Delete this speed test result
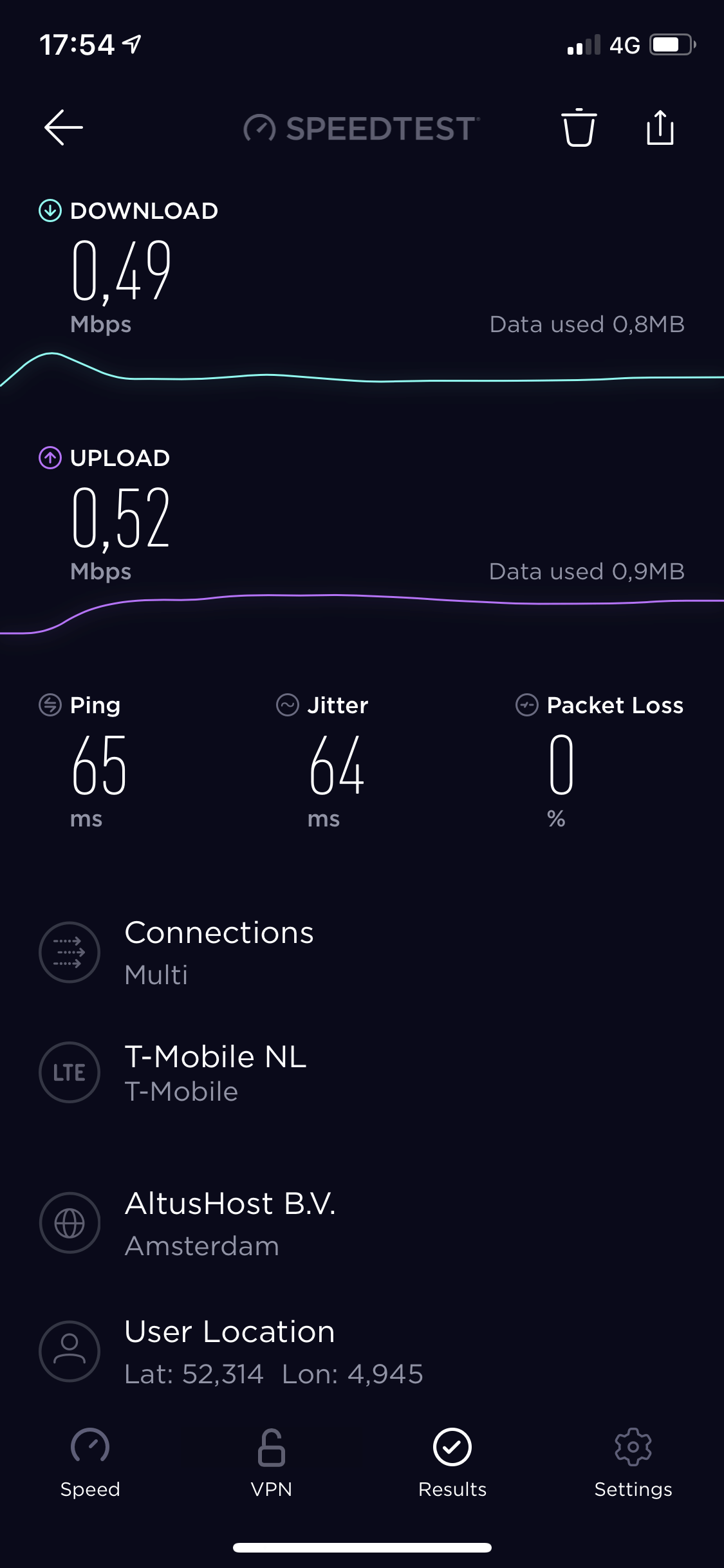Image resolution: width=724 pixels, height=1568 pixels. click(x=579, y=127)
